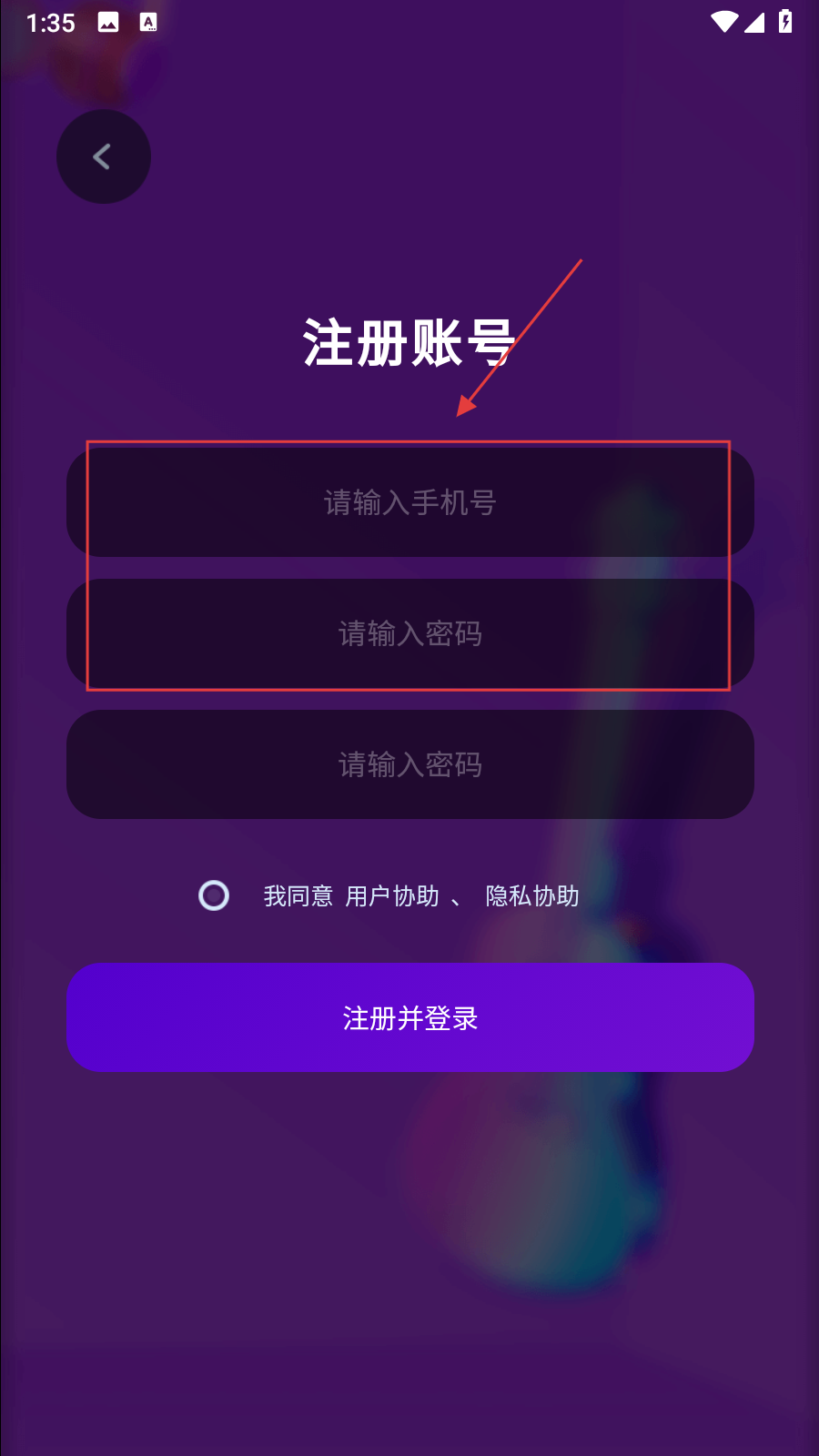Tap the 请输入手机号 phone number field
Image resolution: width=819 pixels, height=1456 pixels.
coord(409,502)
